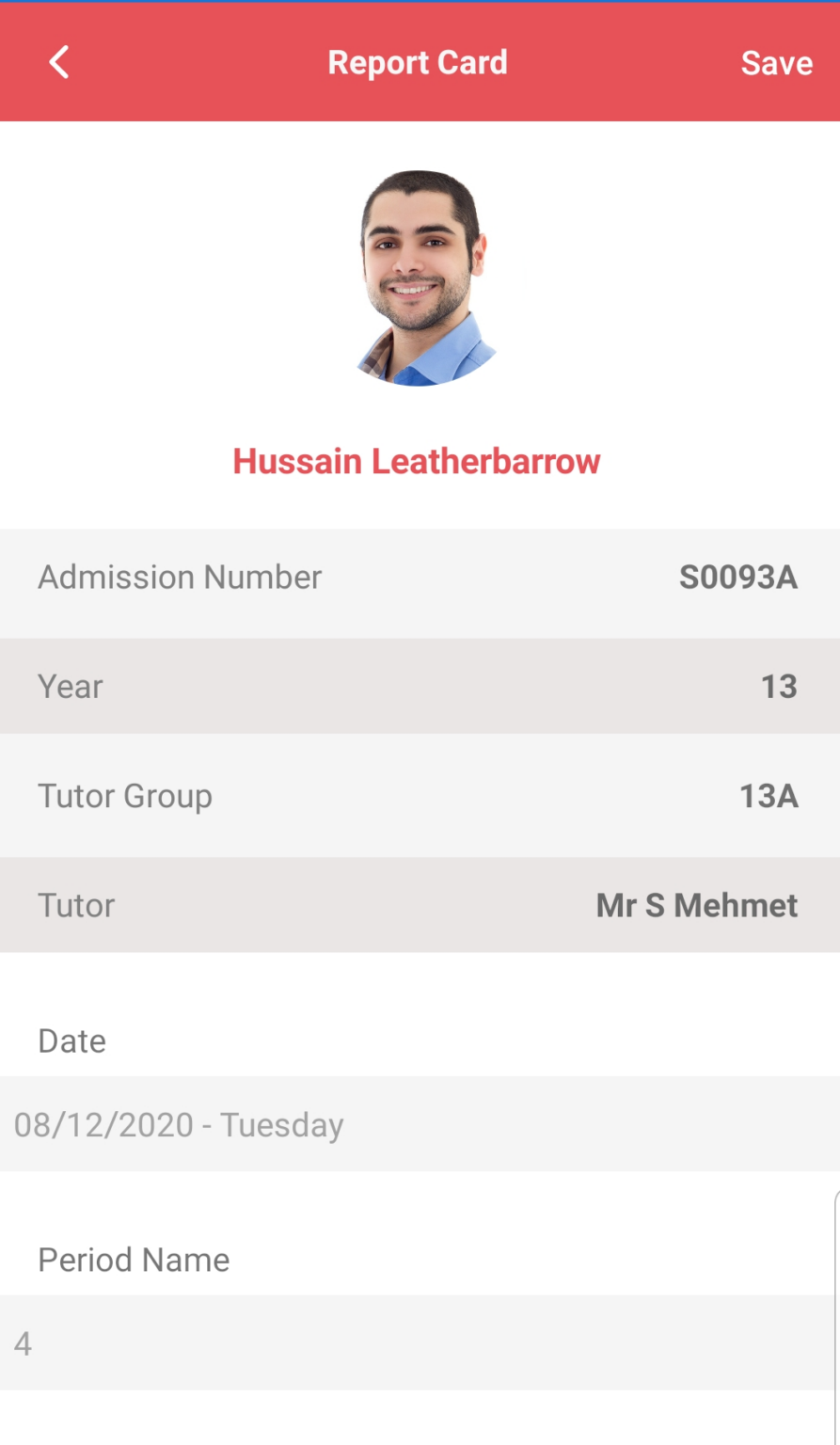Tap the Tutor Group label text
Image resolution: width=840 pixels, height=1445 pixels.
(x=123, y=795)
